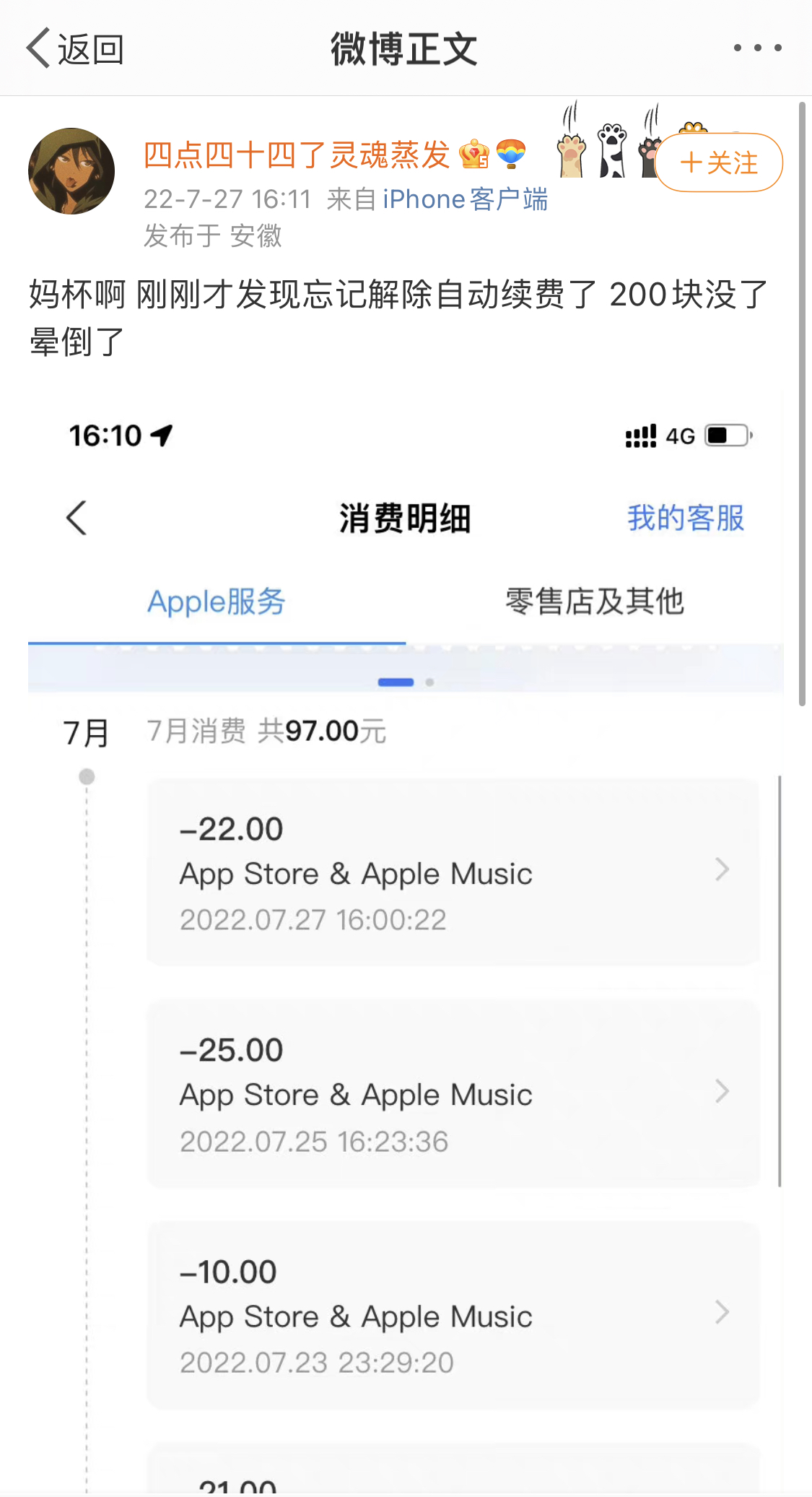Open details of the -10.00 transaction
Viewport: 812px width, 1497px height.
coord(721,1314)
